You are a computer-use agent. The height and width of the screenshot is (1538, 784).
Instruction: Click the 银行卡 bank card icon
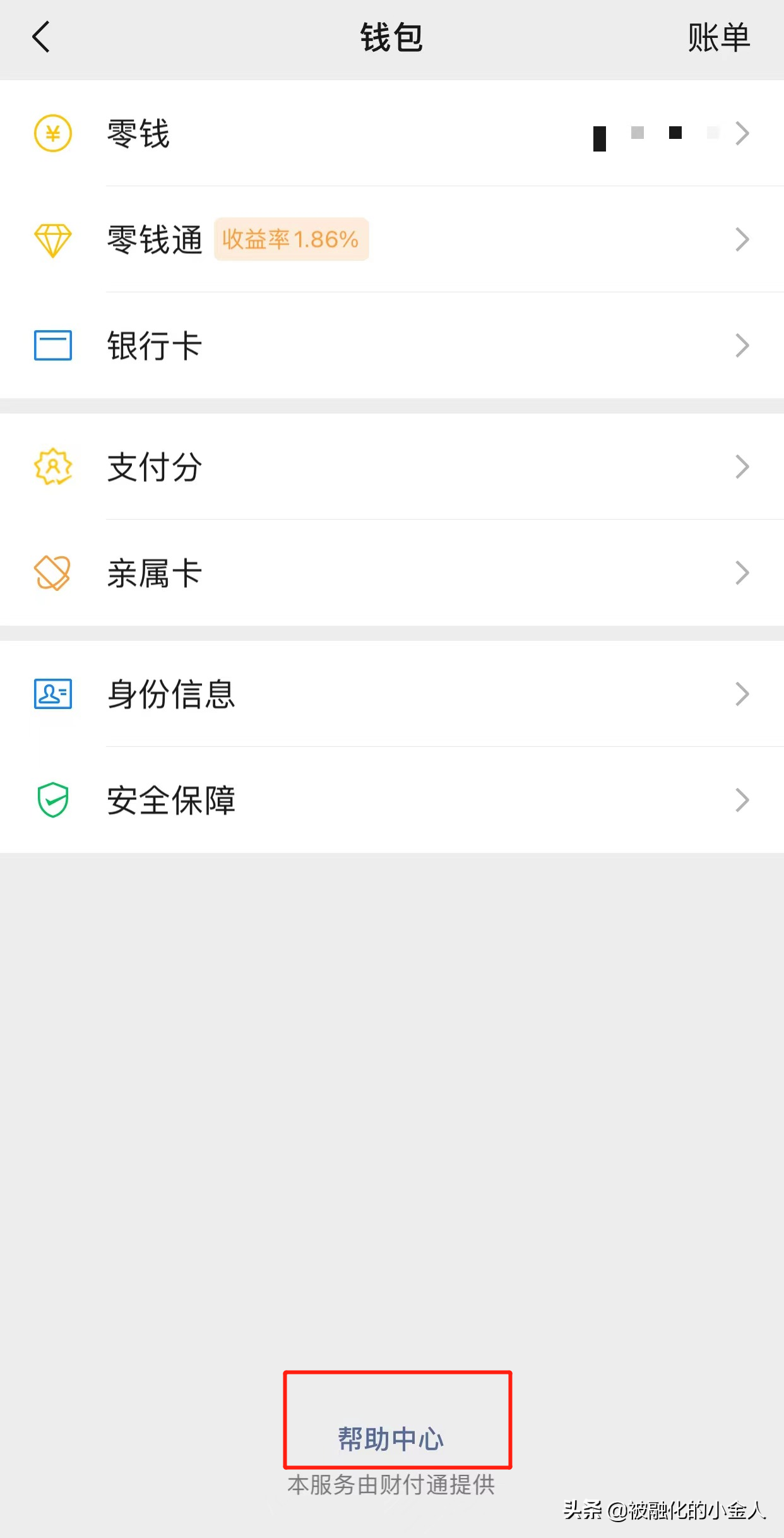click(53, 345)
